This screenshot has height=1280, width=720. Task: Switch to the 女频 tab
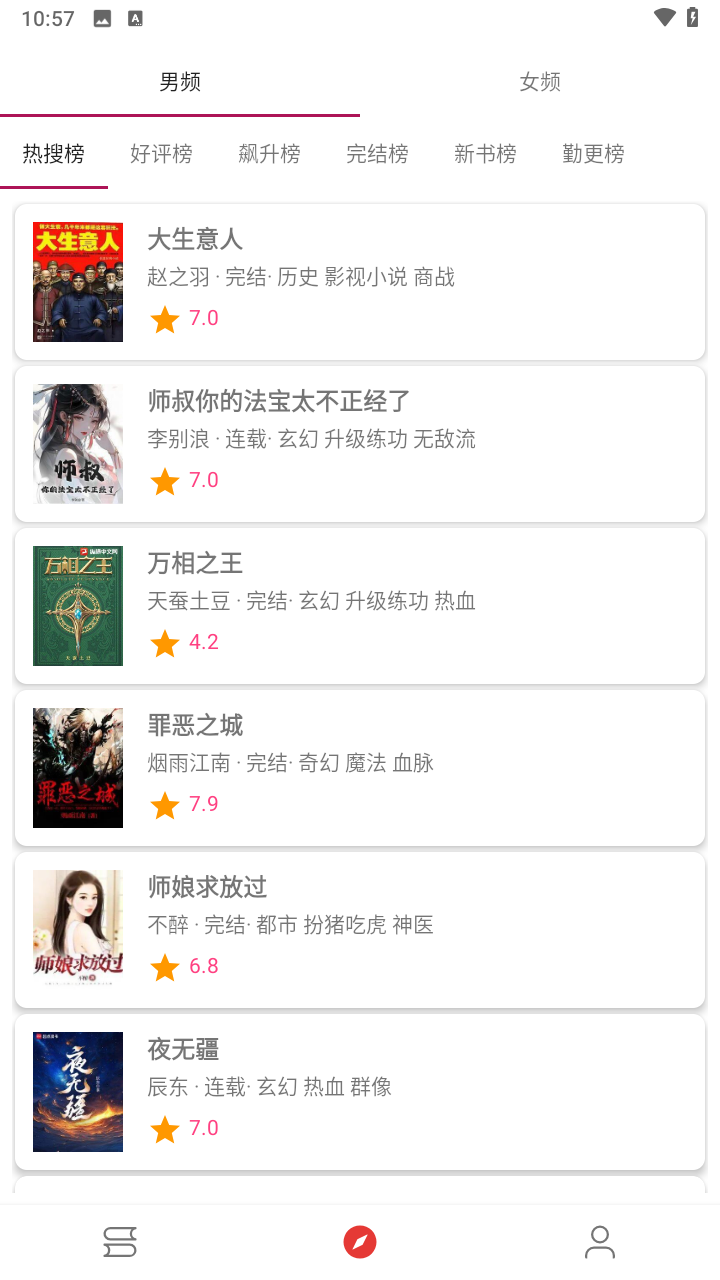pos(540,82)
